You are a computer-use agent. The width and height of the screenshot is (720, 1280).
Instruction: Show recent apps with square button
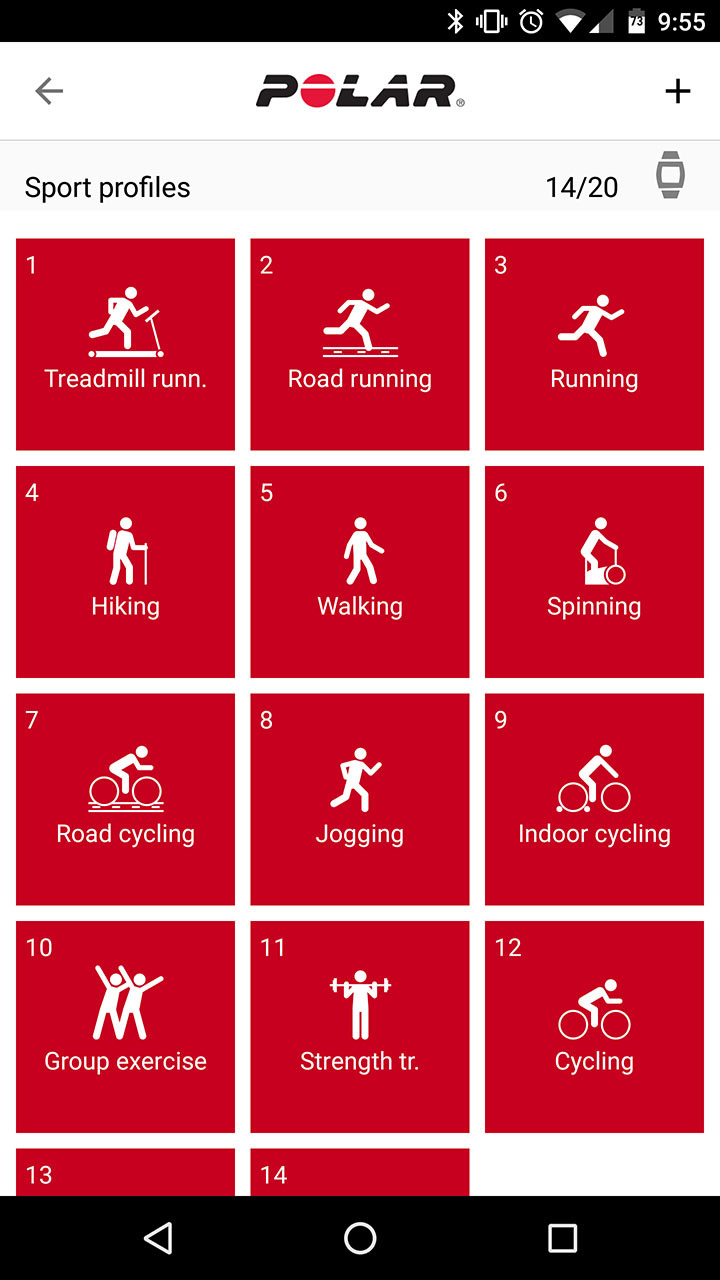[x=563, y=1238]
